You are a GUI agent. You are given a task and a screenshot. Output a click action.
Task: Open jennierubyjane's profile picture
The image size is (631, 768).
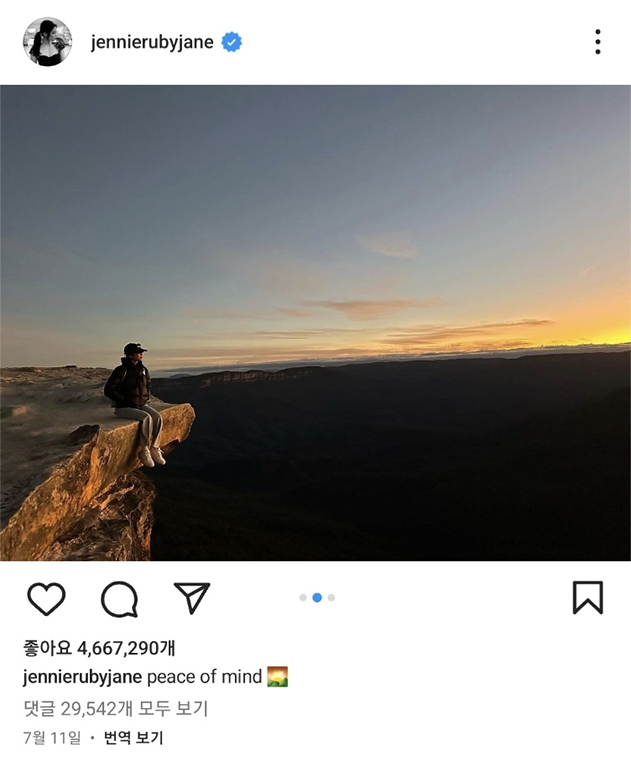tap(47, 42)
